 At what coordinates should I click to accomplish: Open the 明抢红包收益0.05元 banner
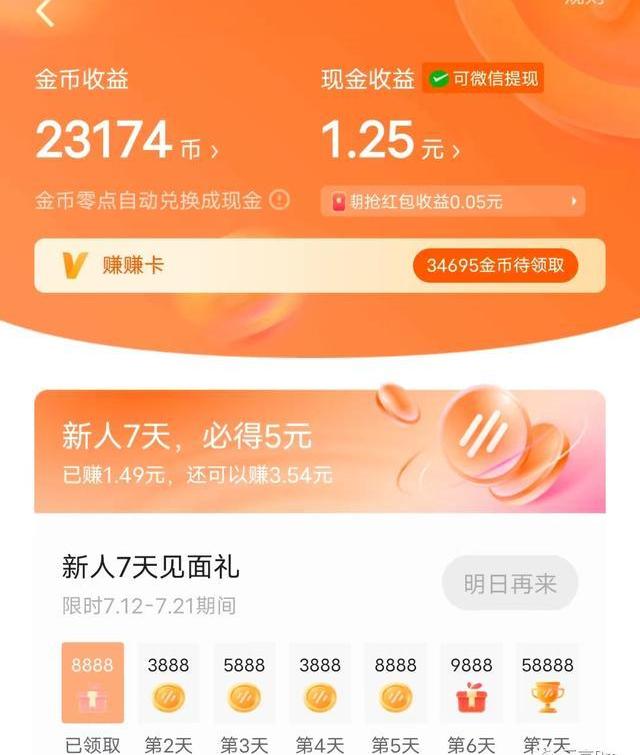(454, 202)
